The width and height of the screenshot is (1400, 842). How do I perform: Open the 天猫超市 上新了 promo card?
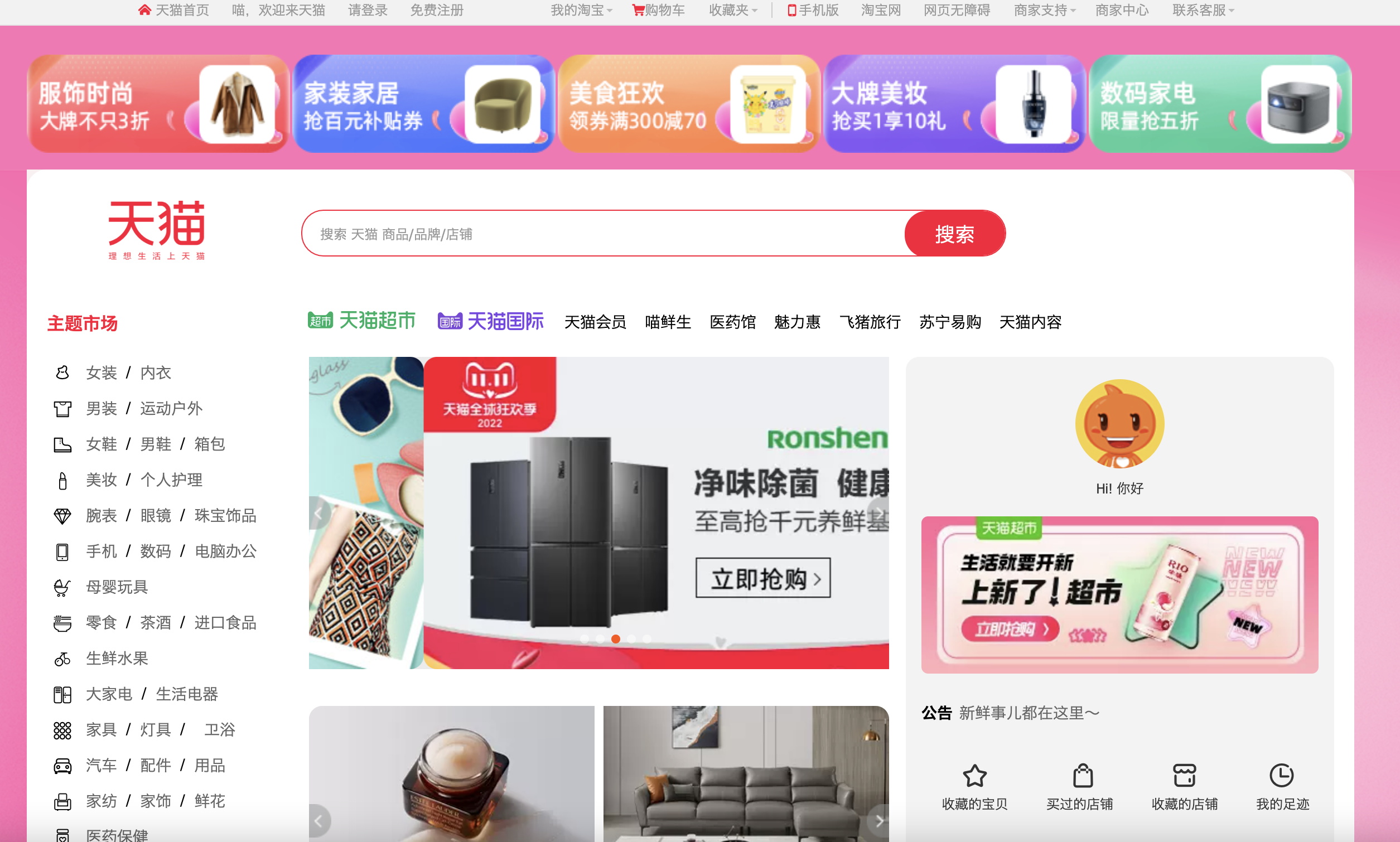point(1118,594)
